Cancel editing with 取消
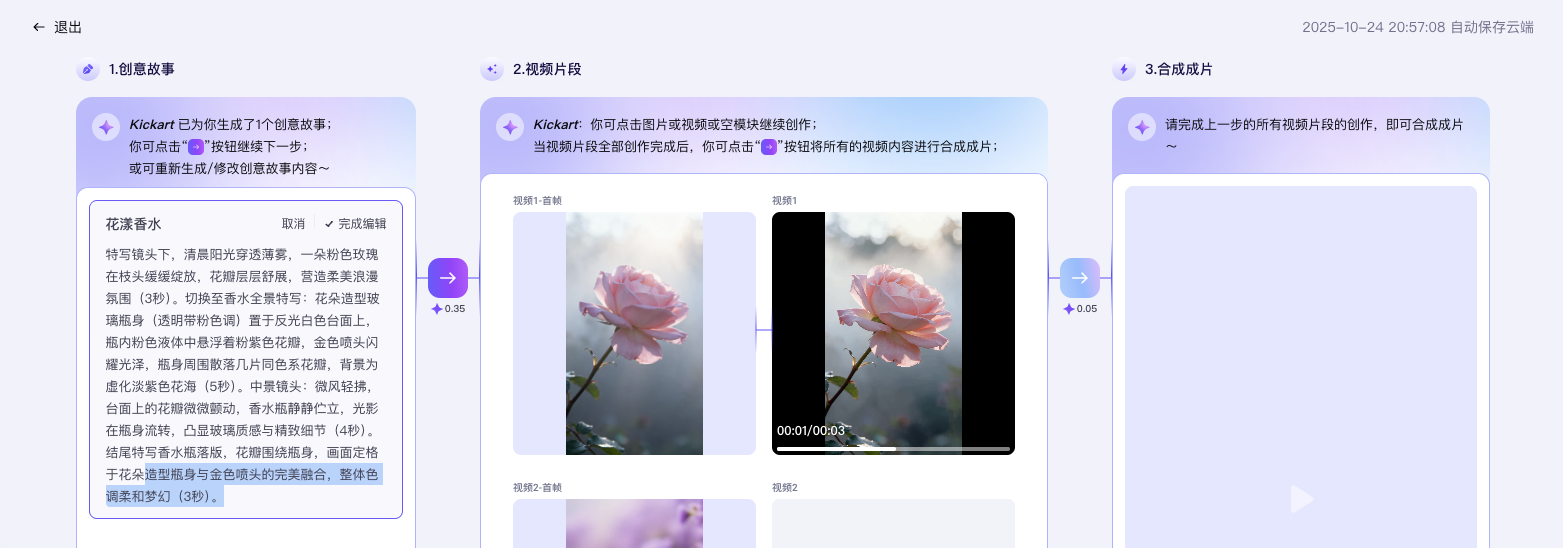The width and height of the screenshot is (1563, 548). click(x=293, y=224)
